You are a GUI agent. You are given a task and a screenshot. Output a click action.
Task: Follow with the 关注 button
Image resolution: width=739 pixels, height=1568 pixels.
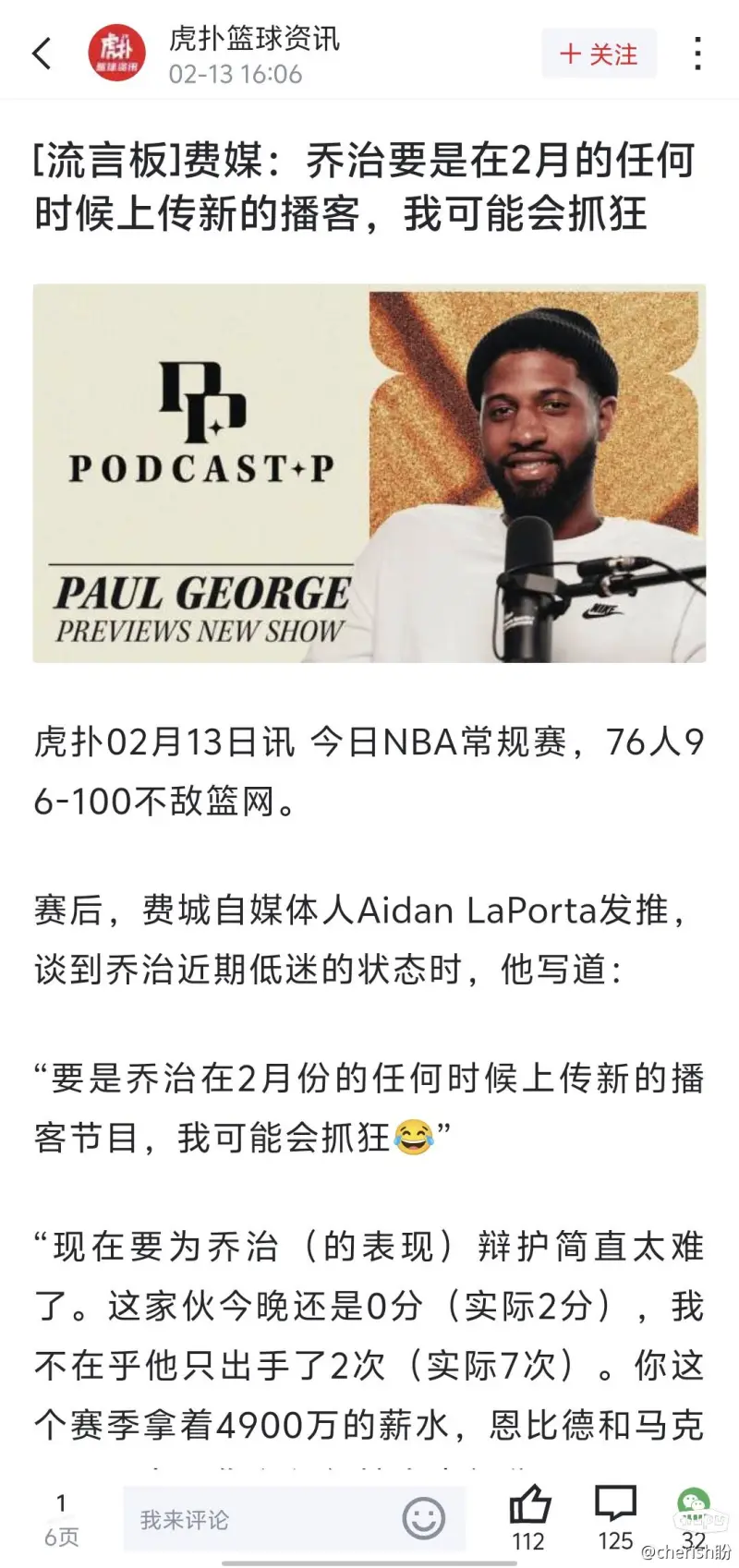[x=599, y=54]
